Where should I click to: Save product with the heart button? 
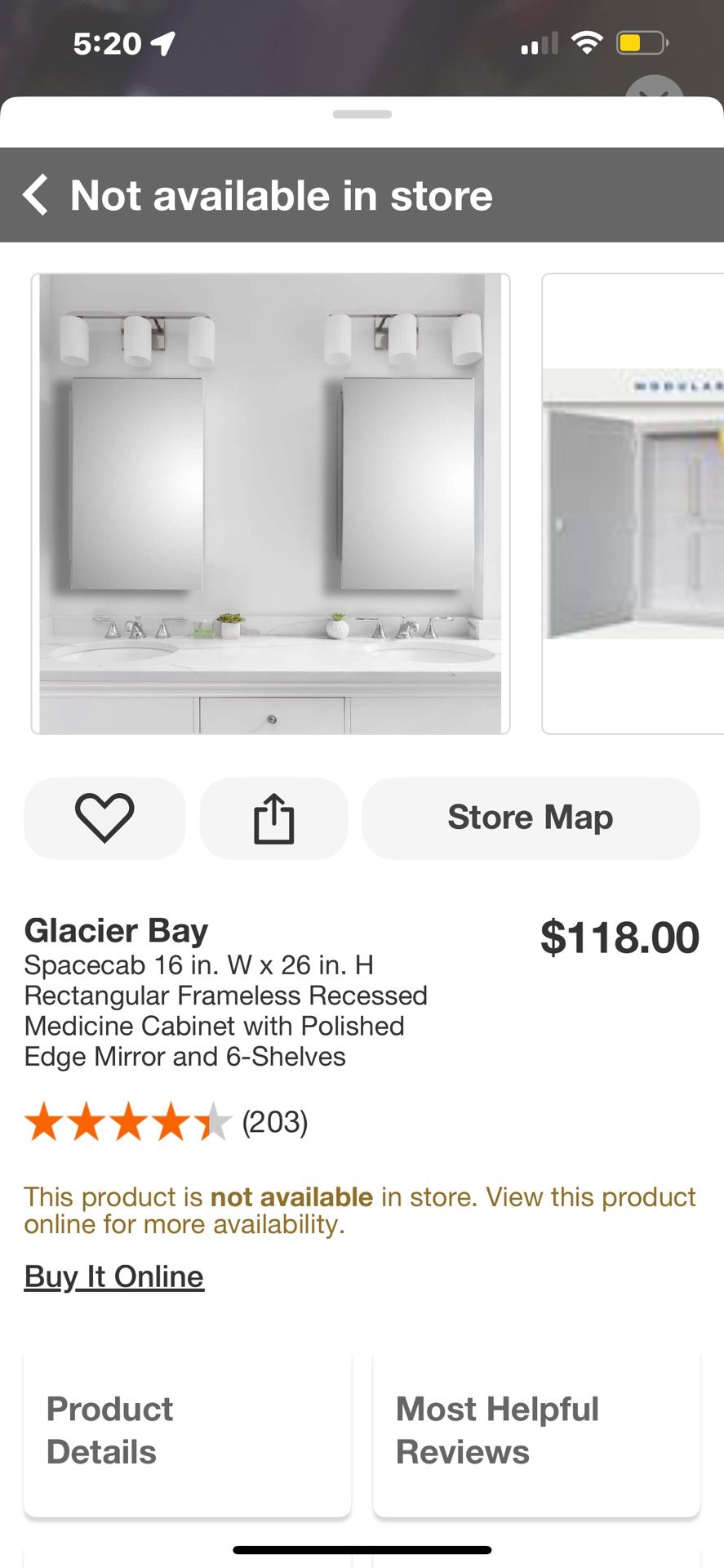pyautogui.click(x=104, y=817)
